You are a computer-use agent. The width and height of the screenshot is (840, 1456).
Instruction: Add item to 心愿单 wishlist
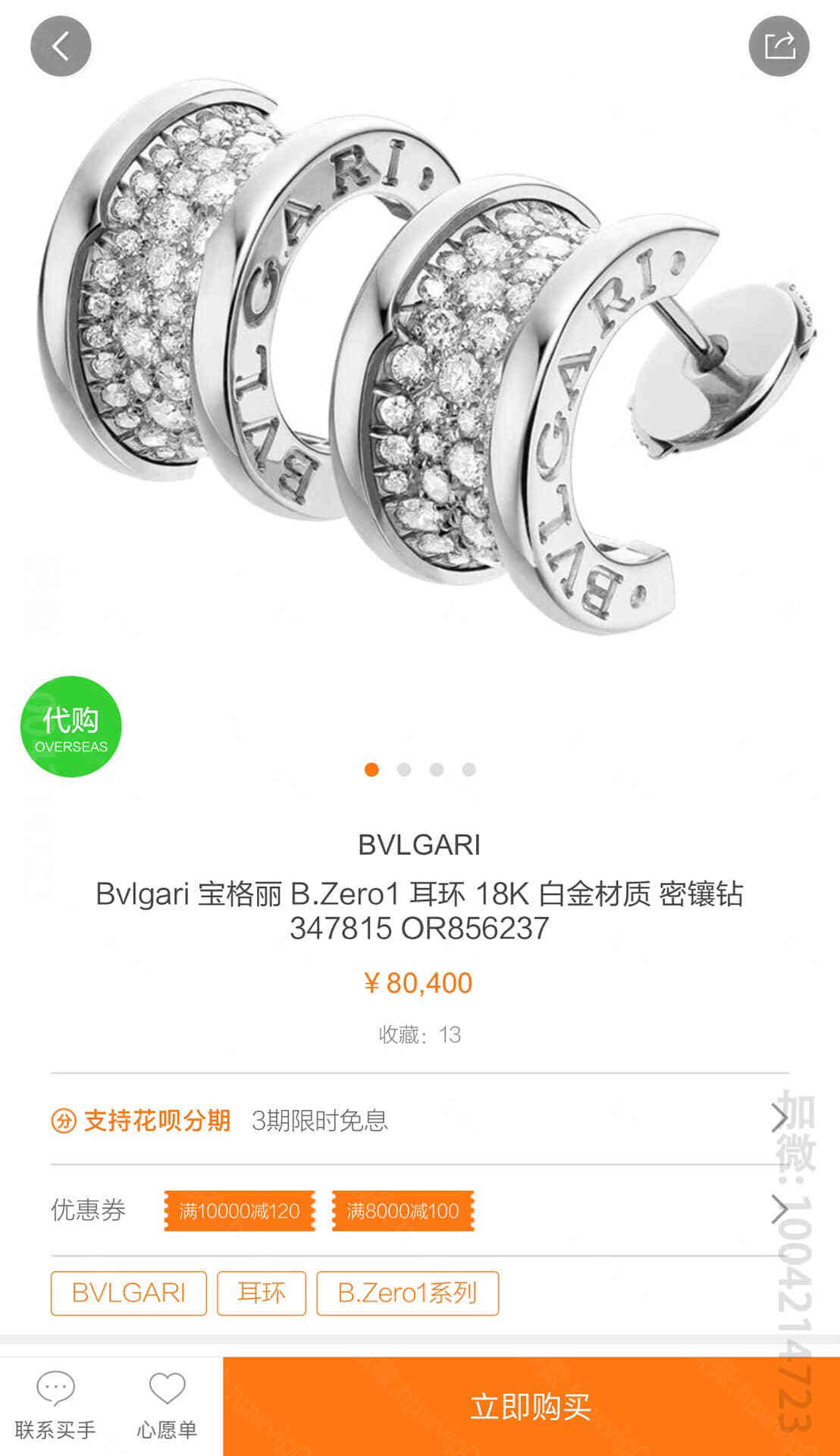click(x=167, y=1406)
